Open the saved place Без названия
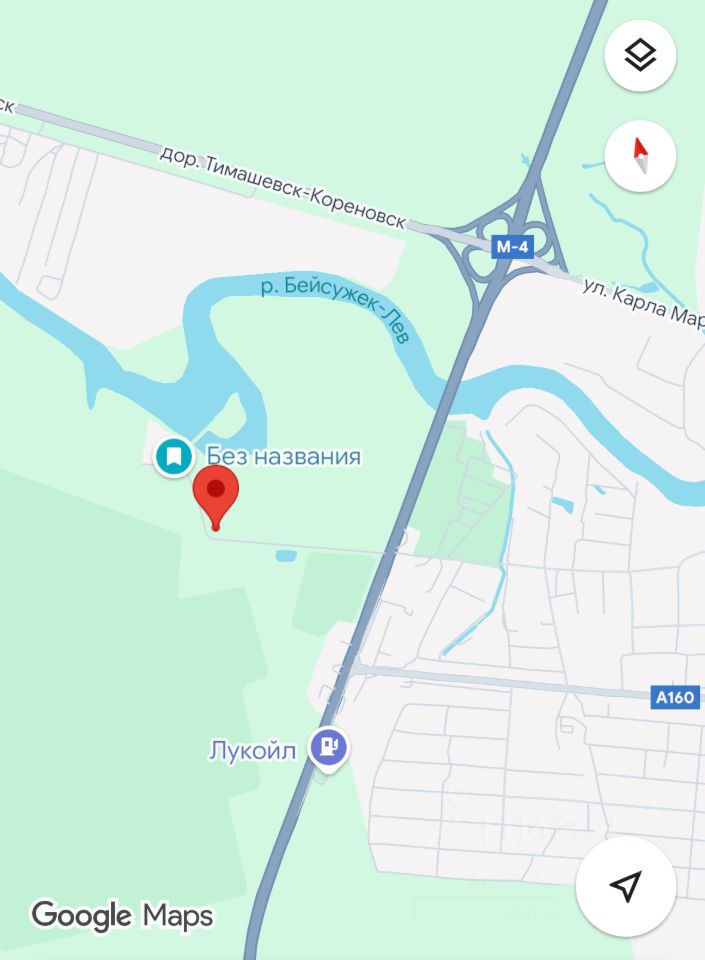The height and width of the screenshot is (960, 705). click(x=174, y=456)
